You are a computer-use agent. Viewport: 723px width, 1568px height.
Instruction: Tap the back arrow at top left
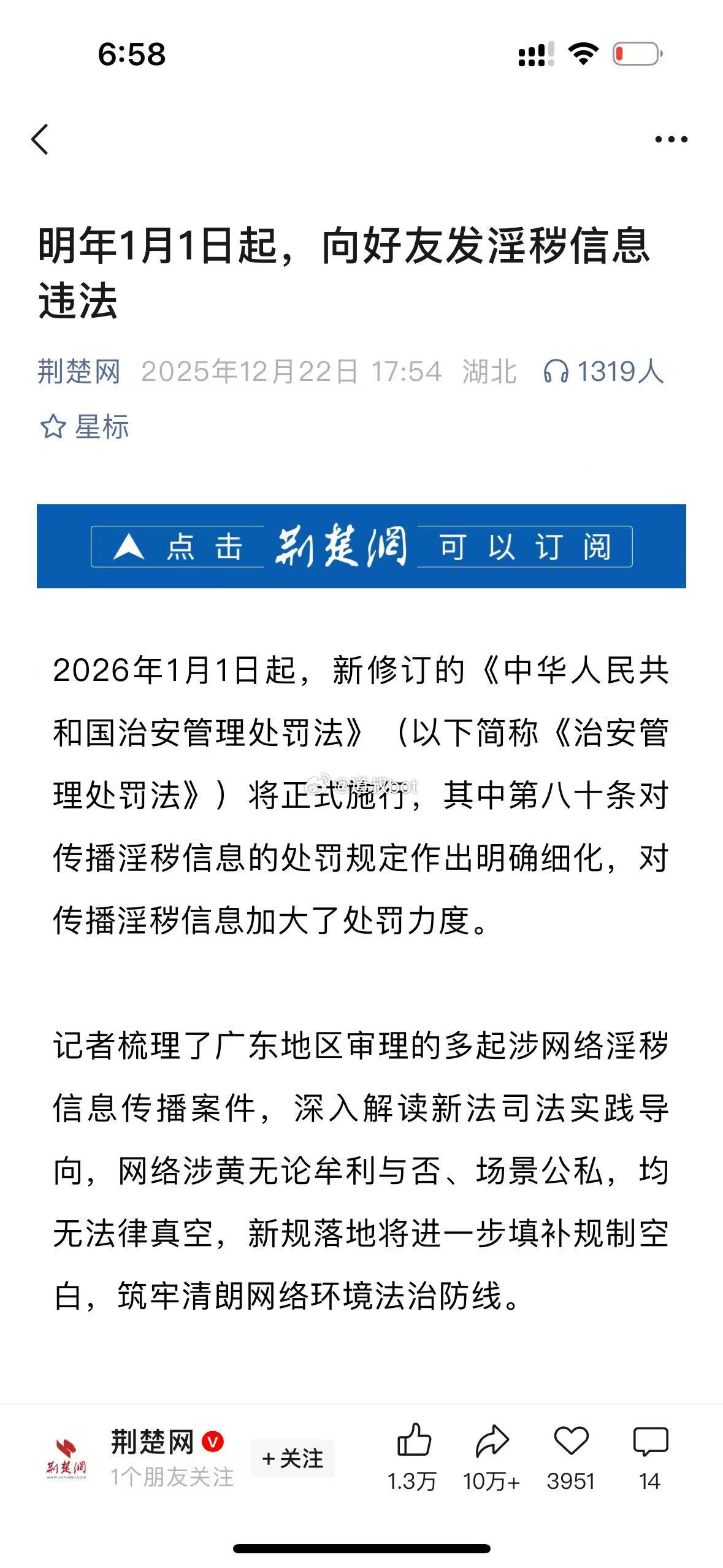point(39,139)
